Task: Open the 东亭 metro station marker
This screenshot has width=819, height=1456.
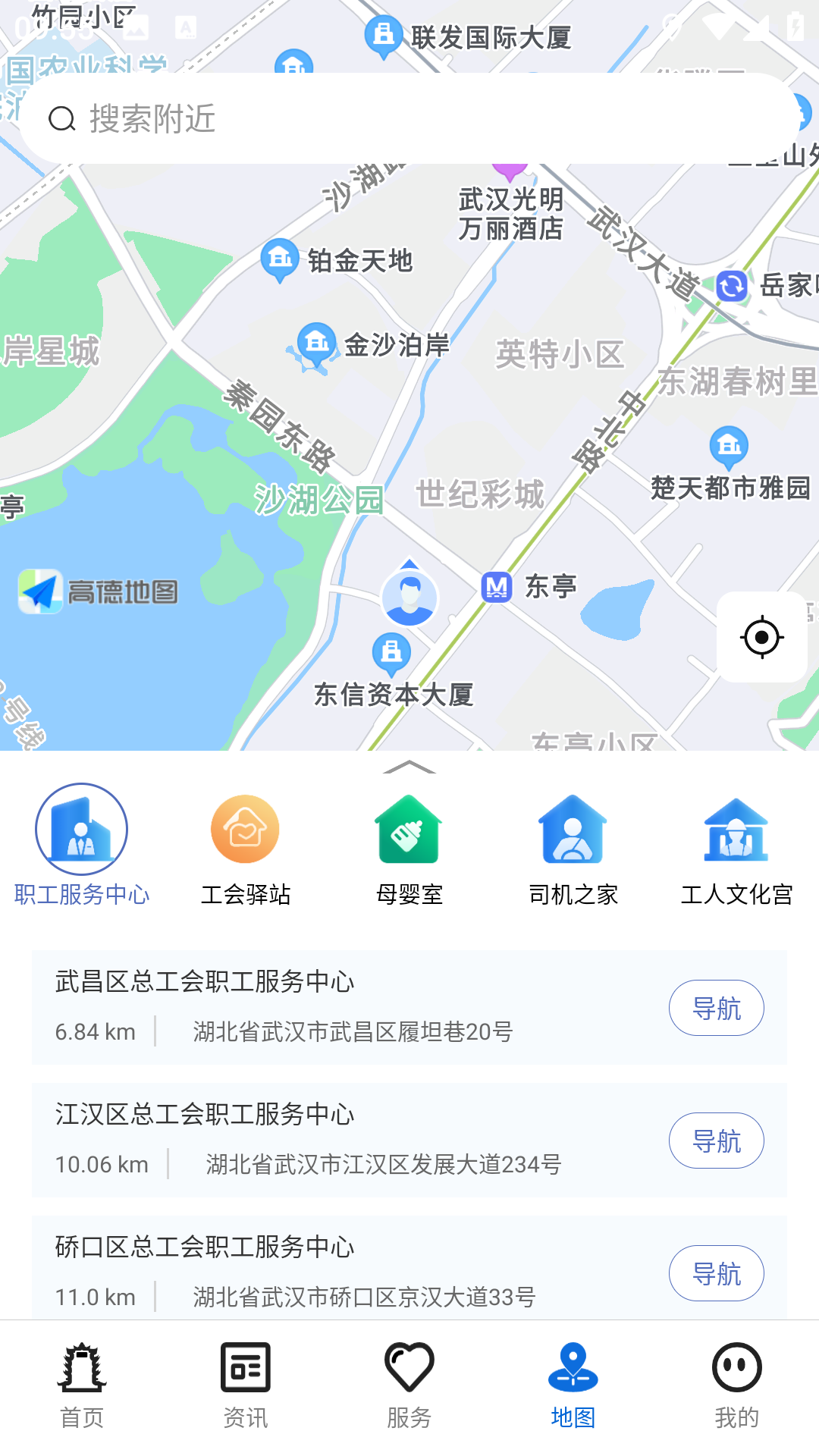Action: [497, 585]
